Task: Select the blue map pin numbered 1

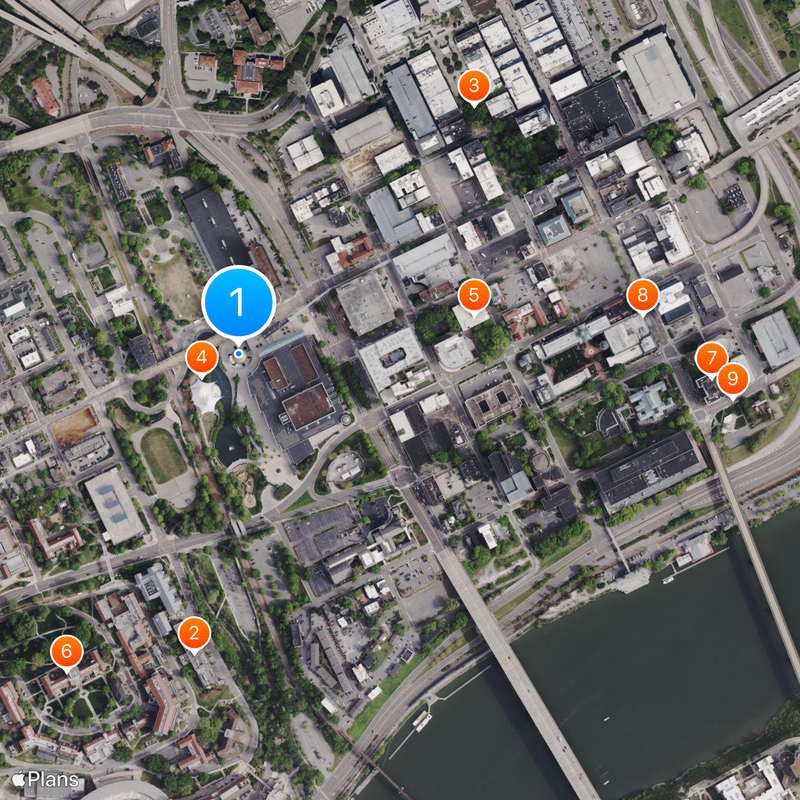Action: click(x=238, y=302)
